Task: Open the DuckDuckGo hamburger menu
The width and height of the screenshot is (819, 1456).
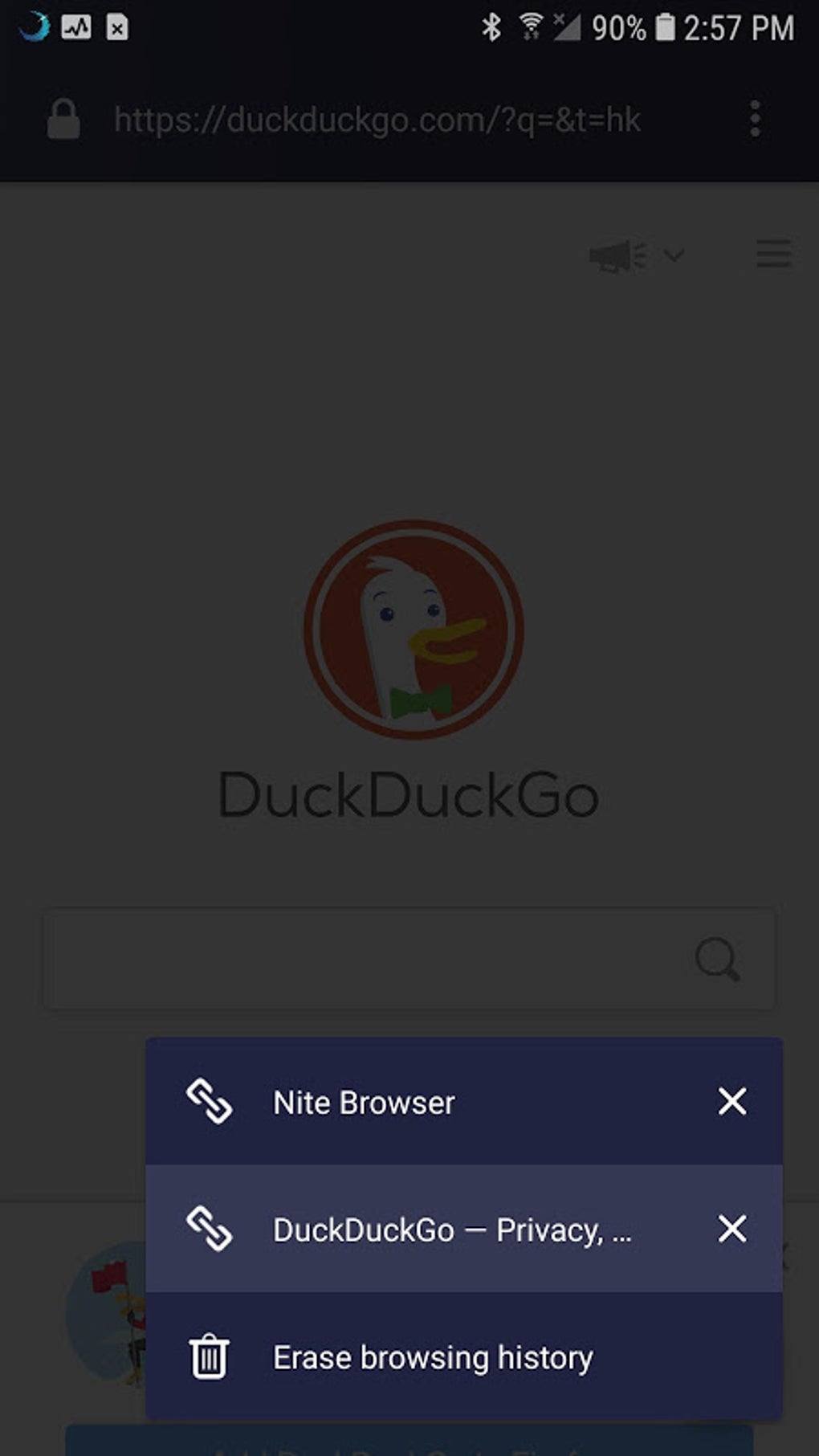Action: (772, 255)
